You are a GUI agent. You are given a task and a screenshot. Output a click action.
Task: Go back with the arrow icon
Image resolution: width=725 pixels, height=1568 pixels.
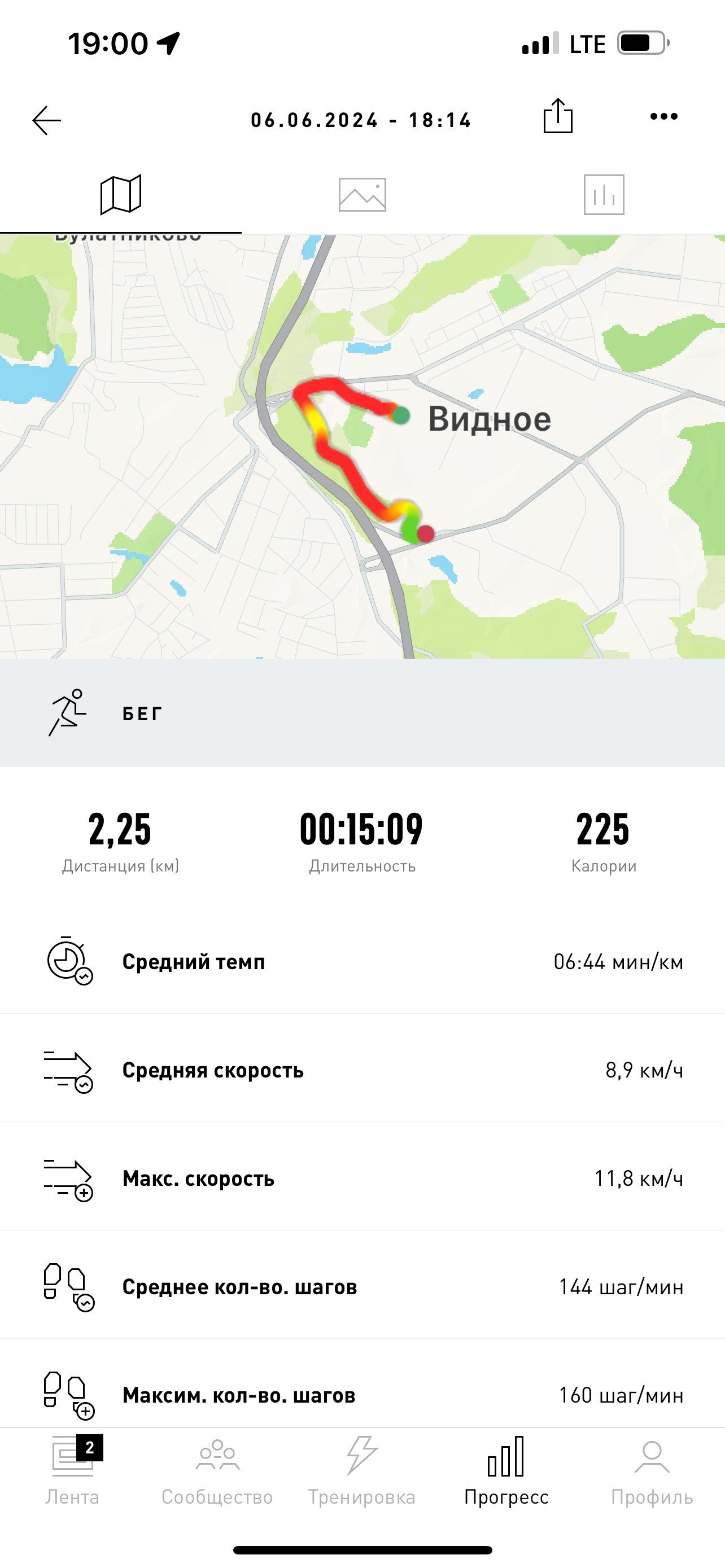pyautogui.click(x=47, y=120)
